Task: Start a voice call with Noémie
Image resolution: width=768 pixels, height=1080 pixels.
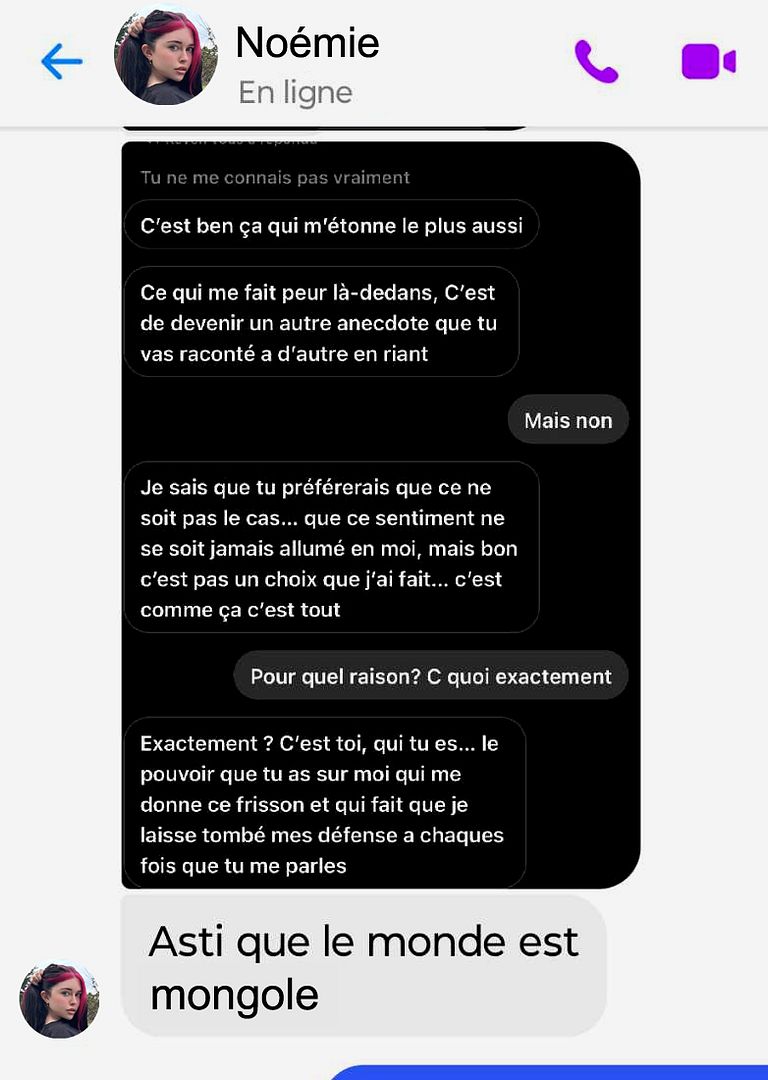Action: [596, 62]
